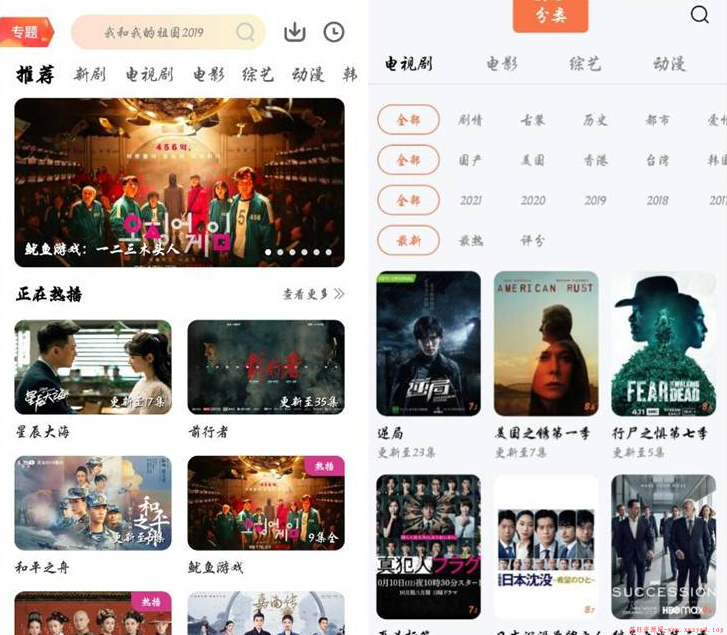Open the 逆局 poster
Screen dimensions: 727x635
point(428,344)
